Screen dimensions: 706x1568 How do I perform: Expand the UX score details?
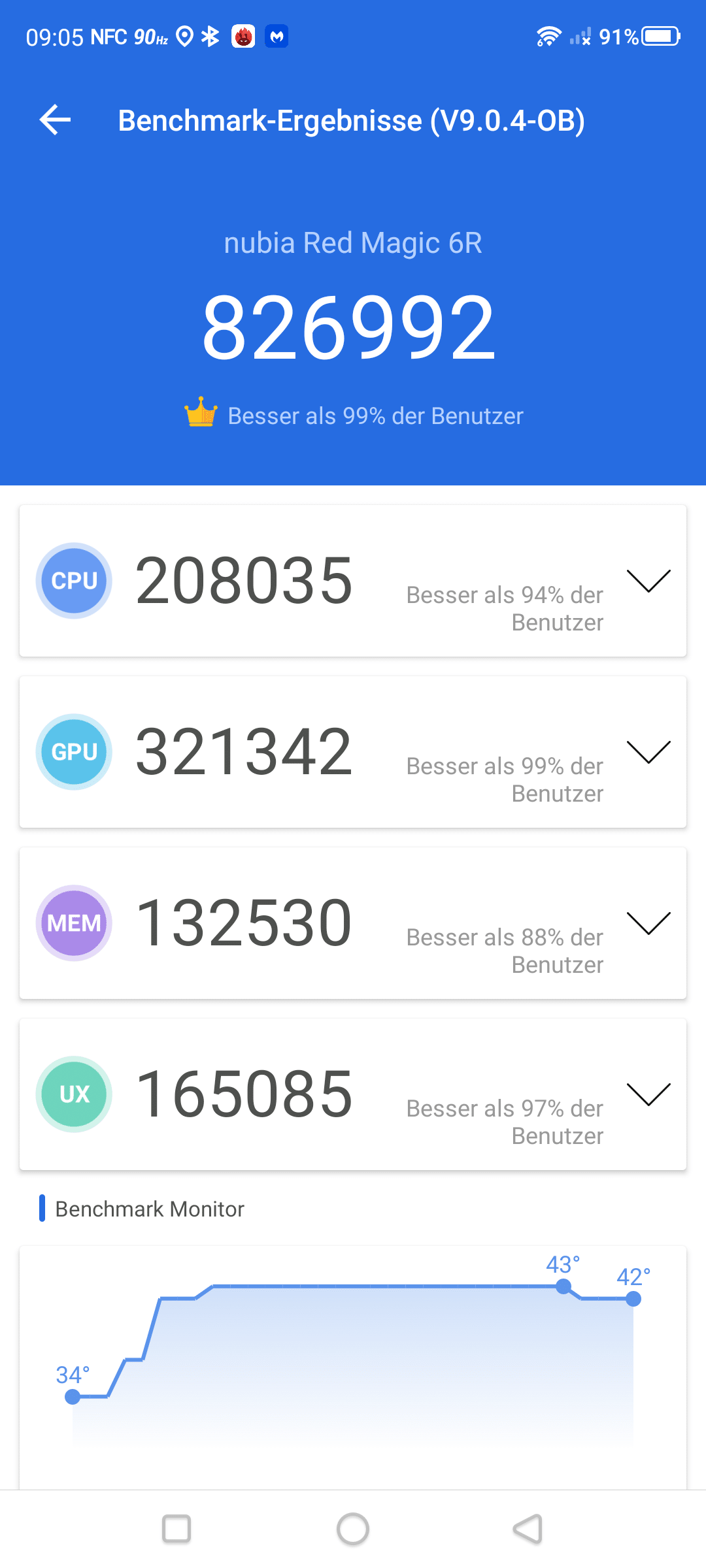648,1094
